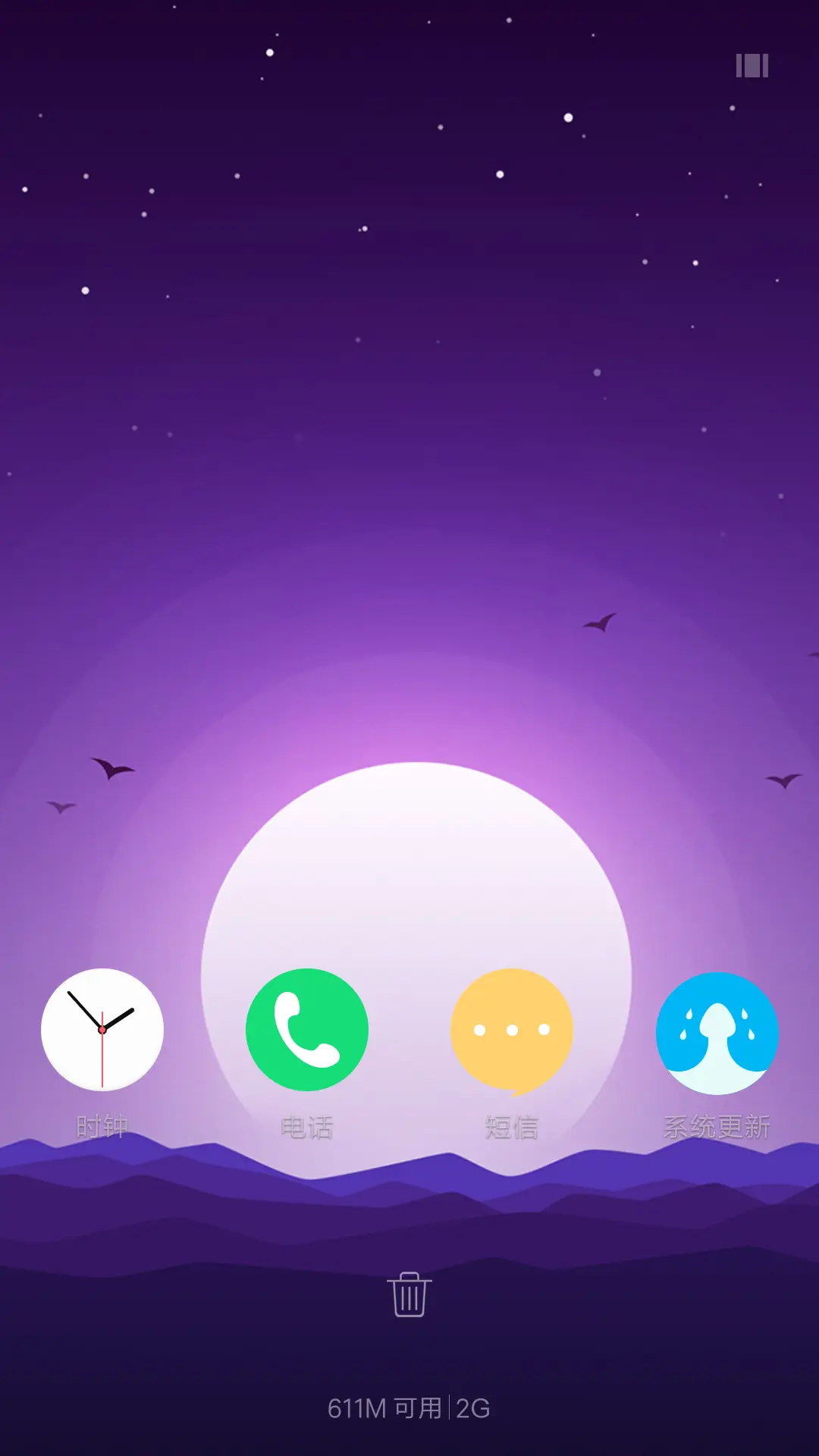The height and width of the screenshot is (1456, 819).
Task: Tap the view switch icon at top right
Action: tap(752, 66)
